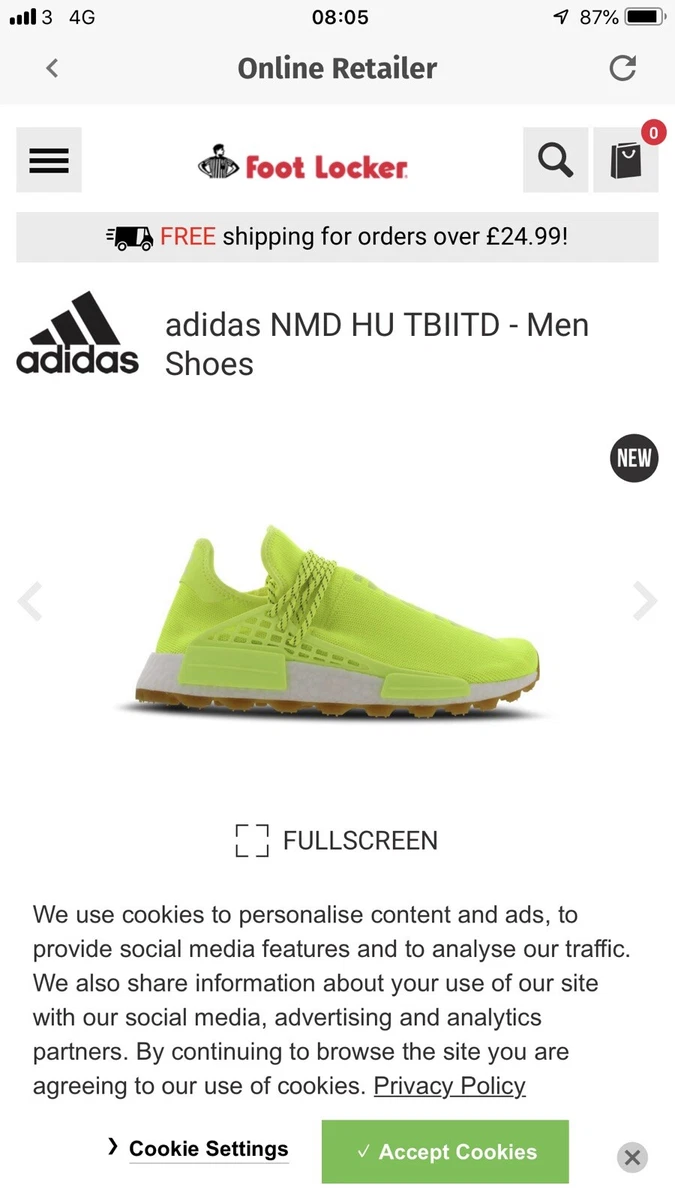Dismiss the cookie banner
The height and width of the screenshot is (1200, 675).
631,1158
